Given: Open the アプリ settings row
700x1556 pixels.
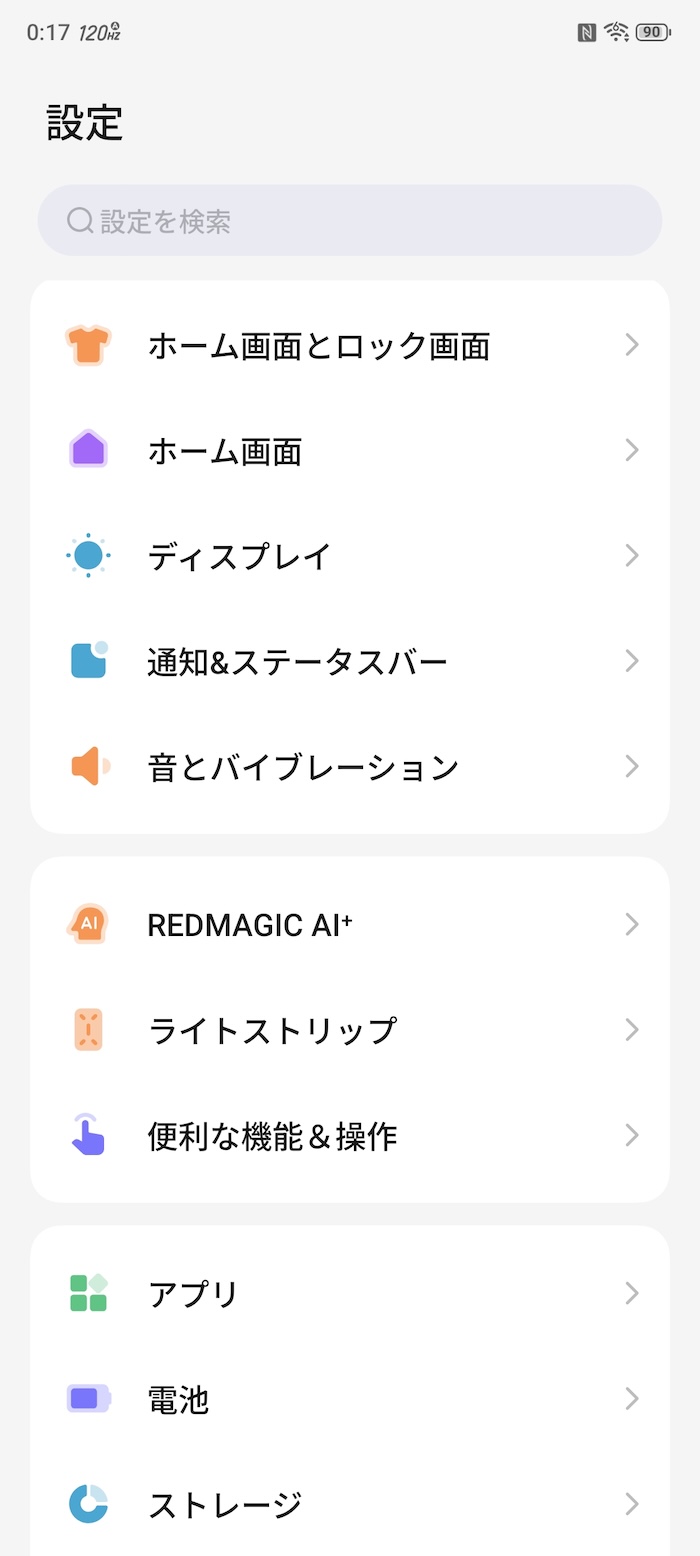Looking at the screenshot, I should click(350, 1293).
